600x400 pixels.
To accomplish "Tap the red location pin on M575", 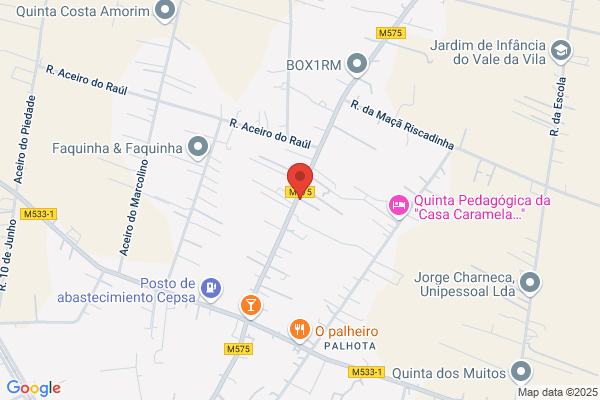I will (300, 180).
